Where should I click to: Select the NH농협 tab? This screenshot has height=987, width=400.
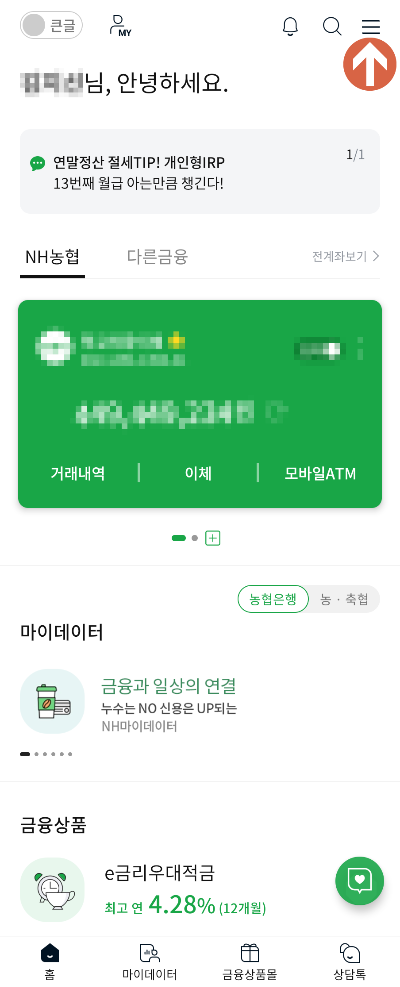click(x=52, y=256)
